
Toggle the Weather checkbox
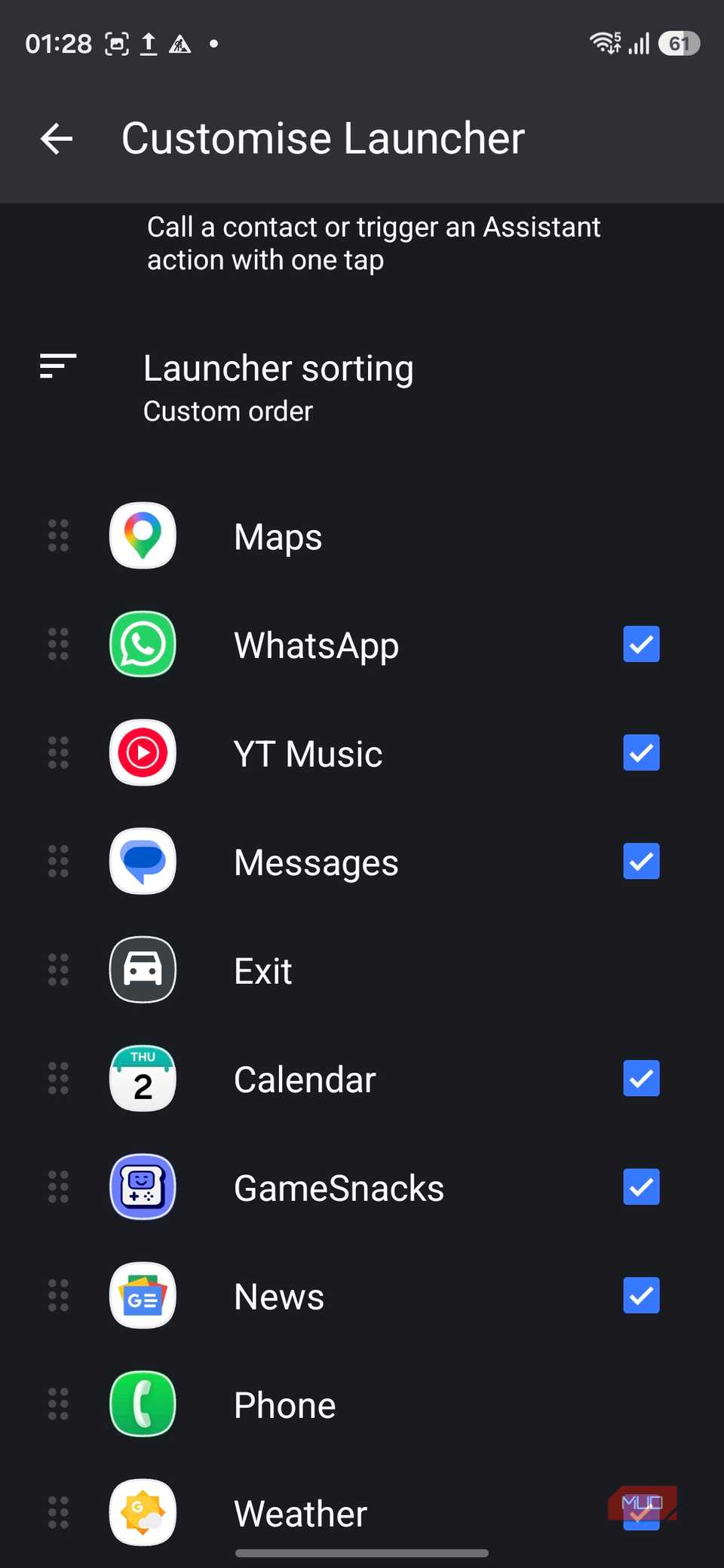click(641, 1512)
